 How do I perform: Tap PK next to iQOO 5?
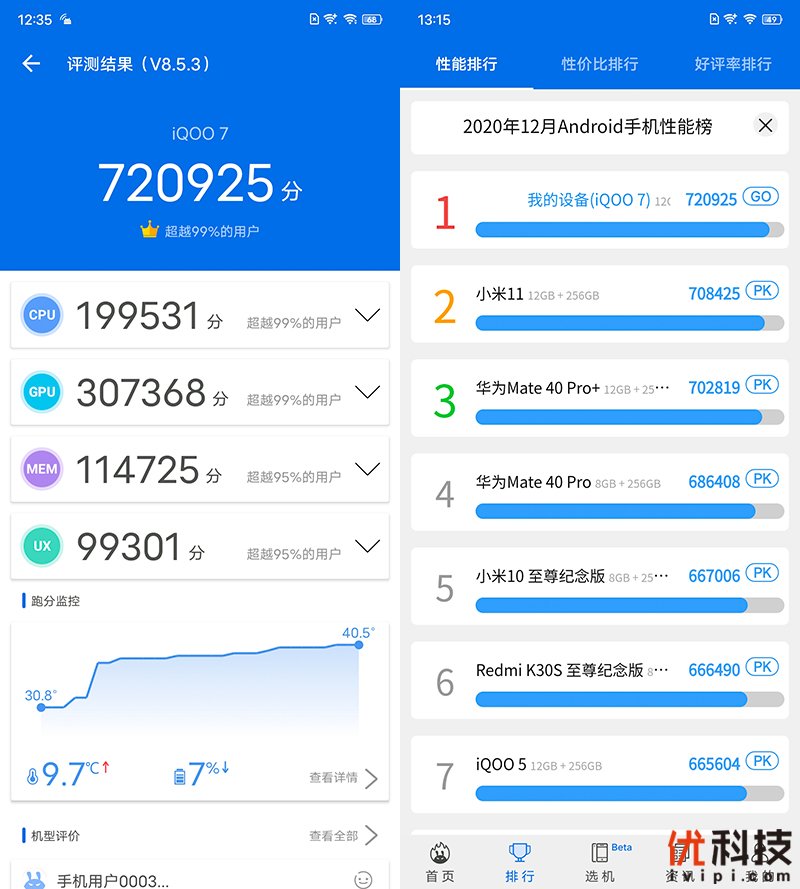762,761
